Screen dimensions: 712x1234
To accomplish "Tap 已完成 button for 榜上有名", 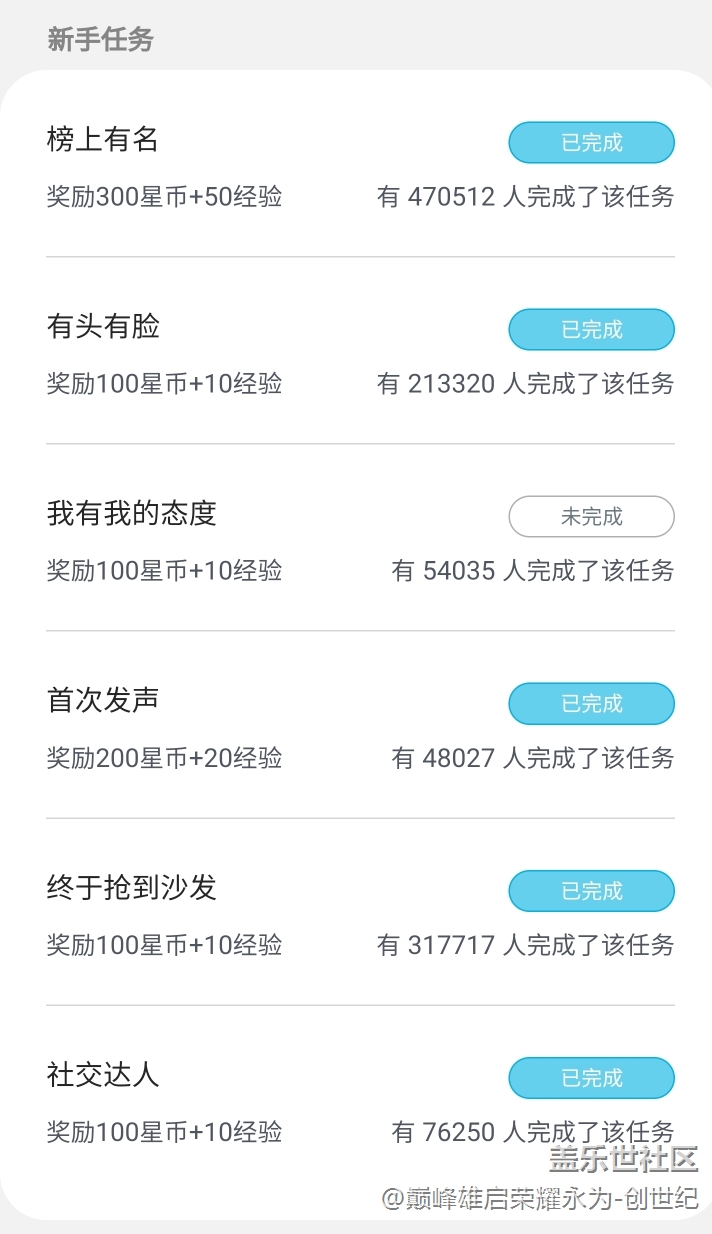I will click(591, 142).
